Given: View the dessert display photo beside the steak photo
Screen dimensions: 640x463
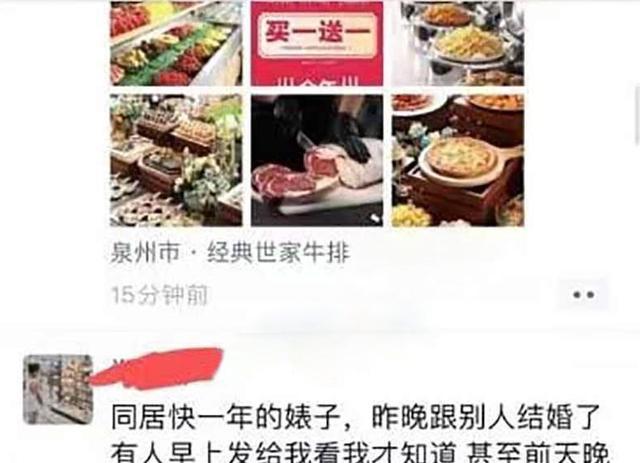Looking at the screenshot, I should tap(175, 160).
